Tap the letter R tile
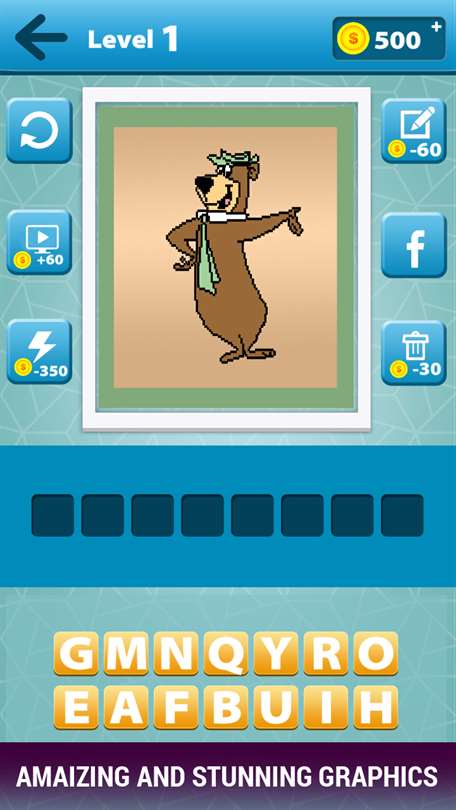Image resolution: width=456 pixels, height=810 pixels. coord(326,653)
